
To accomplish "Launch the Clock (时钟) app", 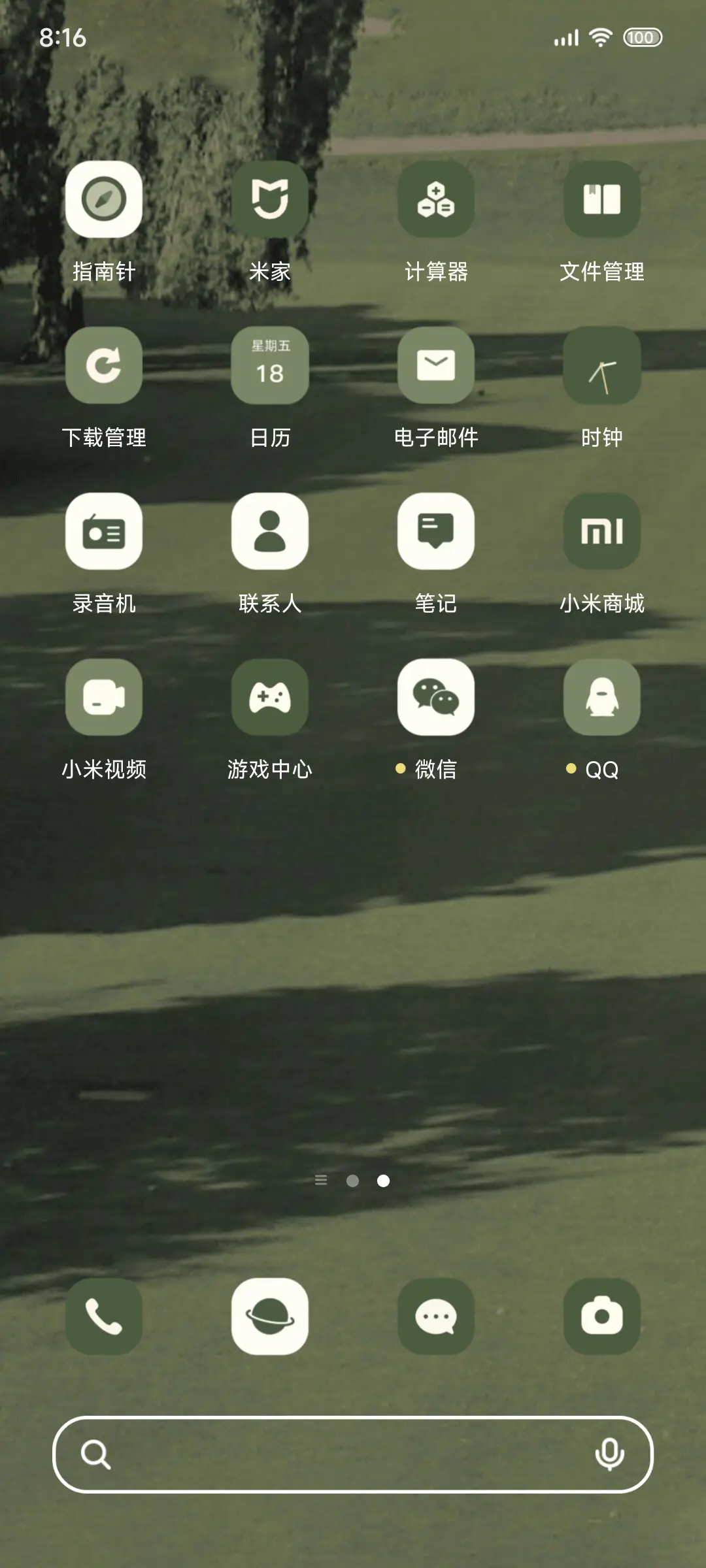I will tap(601, 366).
